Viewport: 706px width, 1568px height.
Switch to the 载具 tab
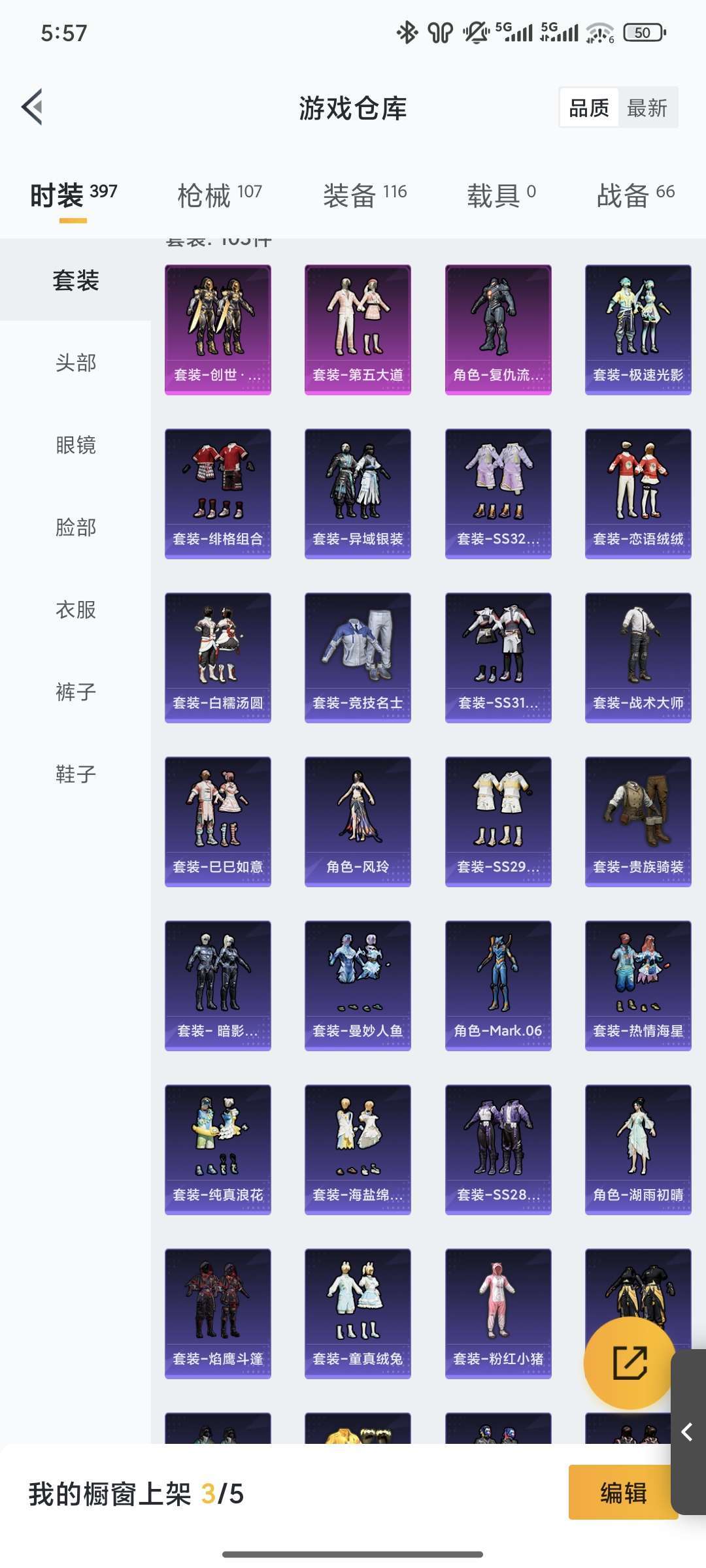(x=501, y=195)
